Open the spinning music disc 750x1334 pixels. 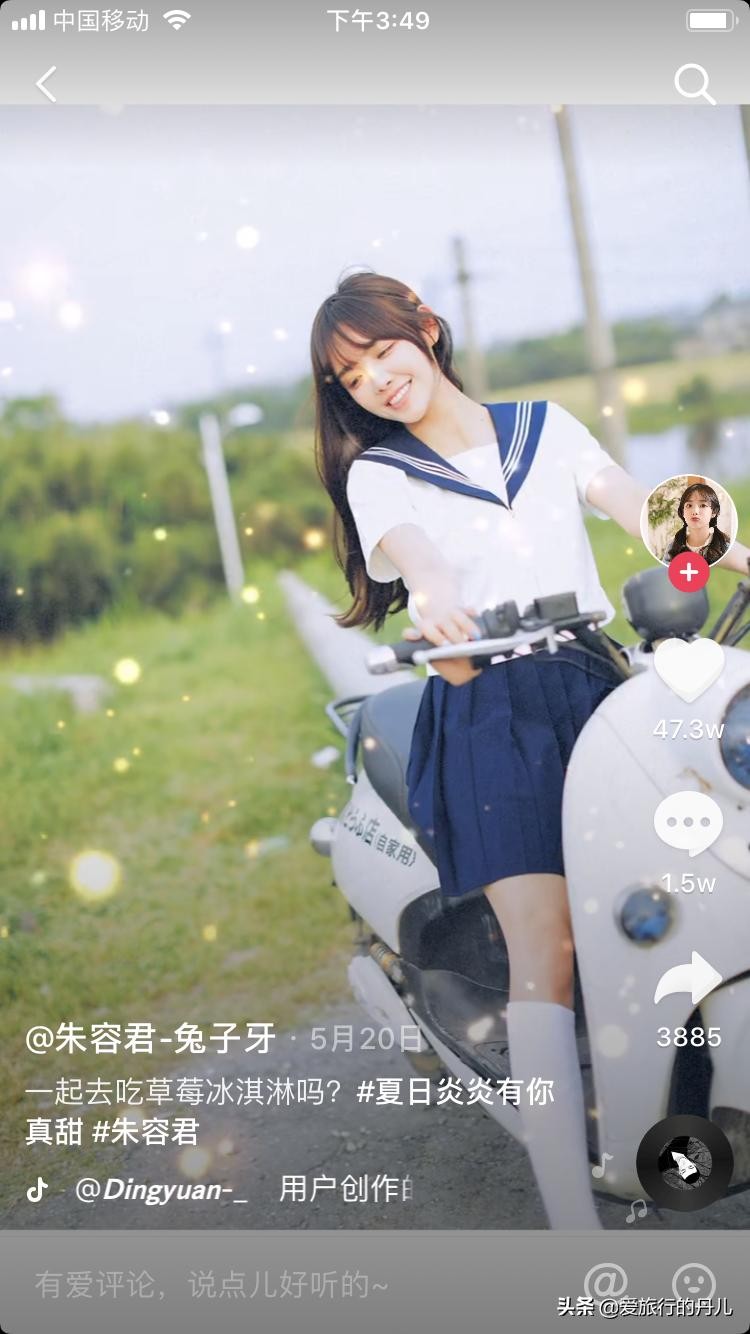point(685,1162)
